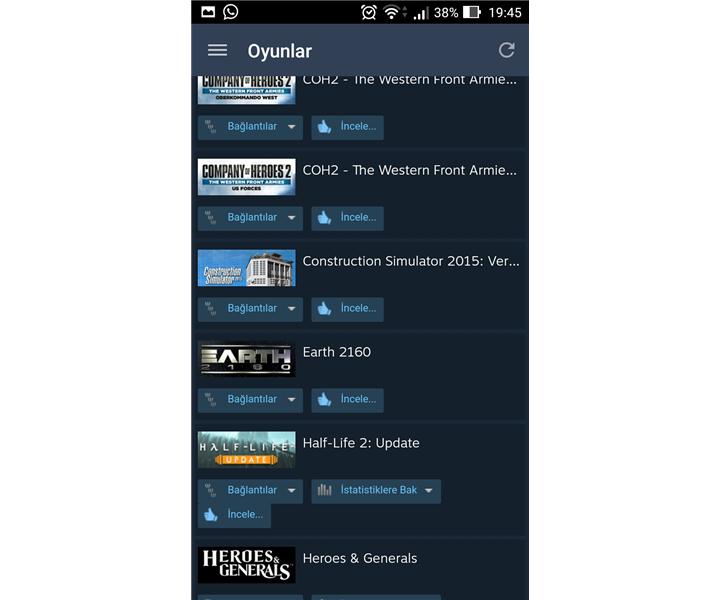
Task: Open the Construction Simulator 2015 game entry
Action: [x=410, y=261]
